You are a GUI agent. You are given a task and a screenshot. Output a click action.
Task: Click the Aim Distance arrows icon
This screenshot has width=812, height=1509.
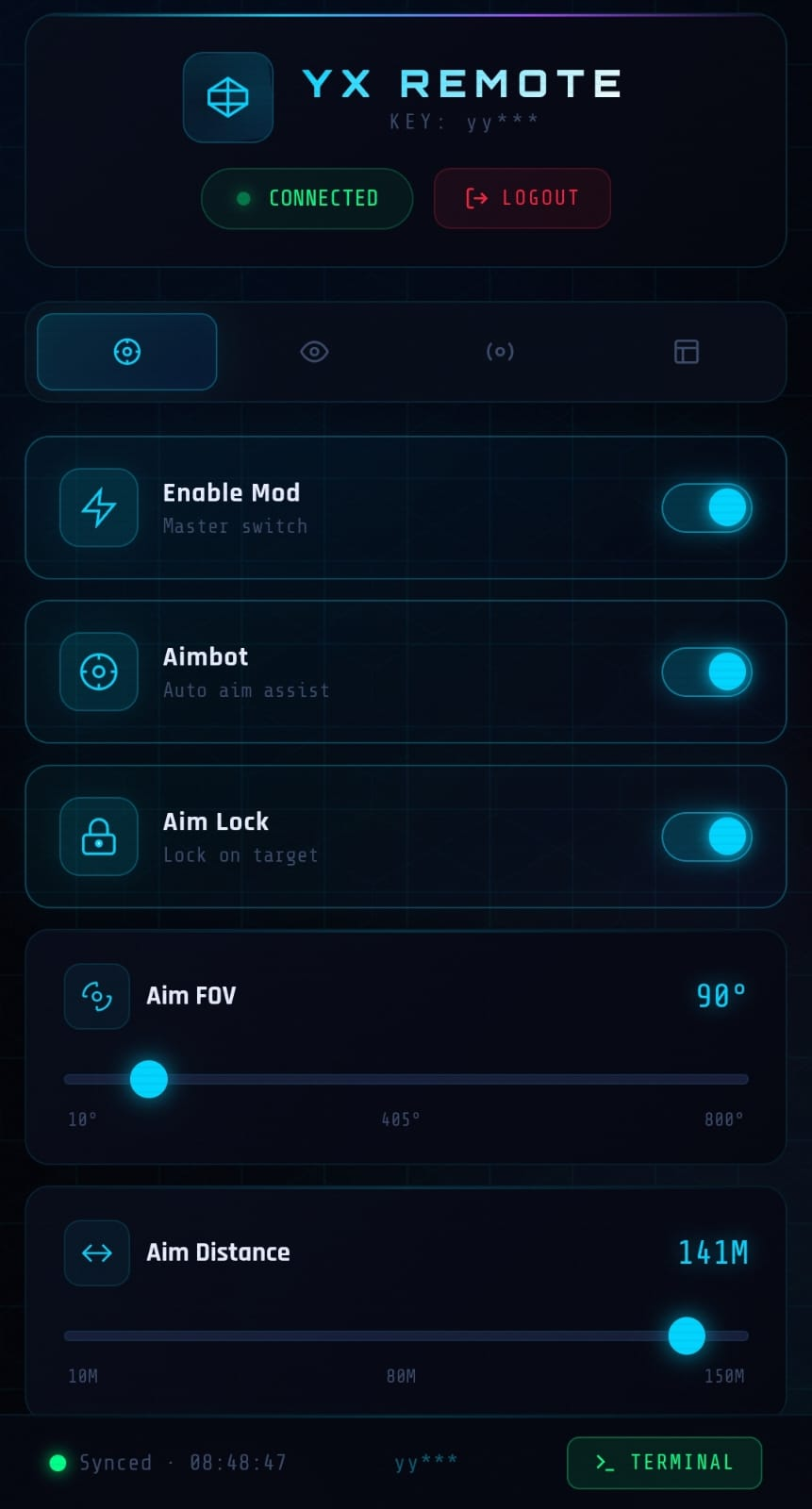pyautogui.click(x=96, y=1252)
